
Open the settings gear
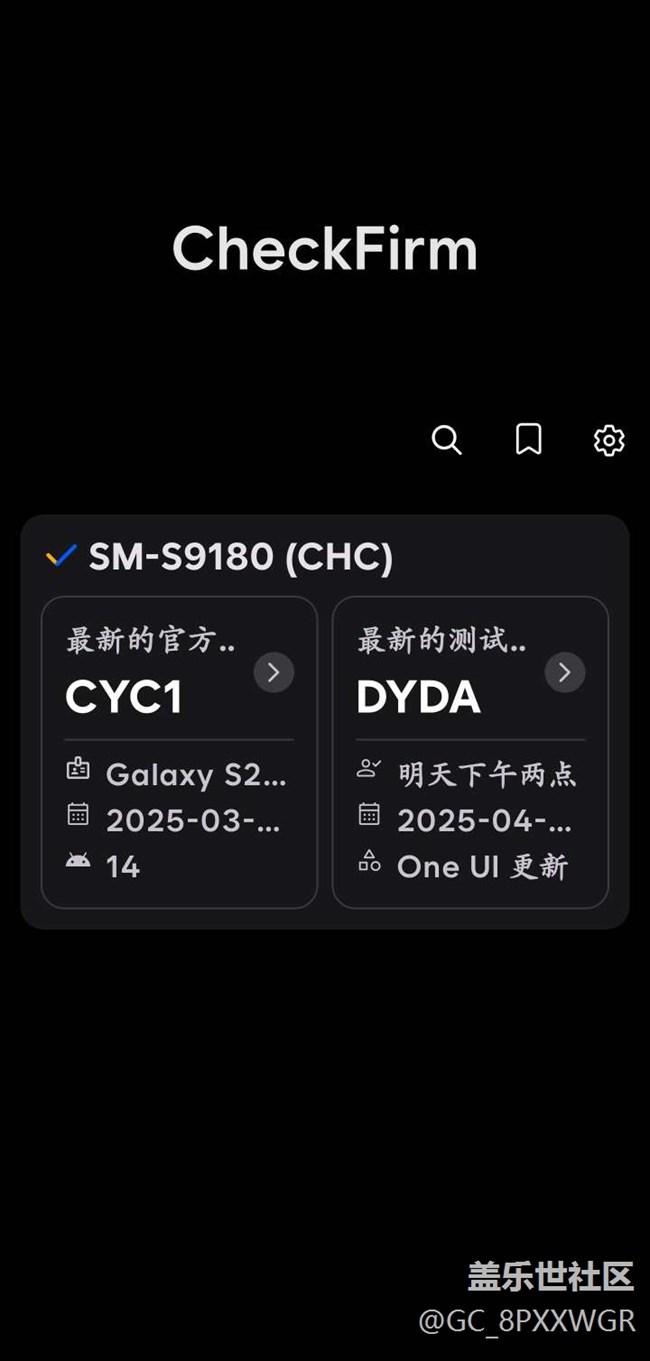click(x=609, y=440)
